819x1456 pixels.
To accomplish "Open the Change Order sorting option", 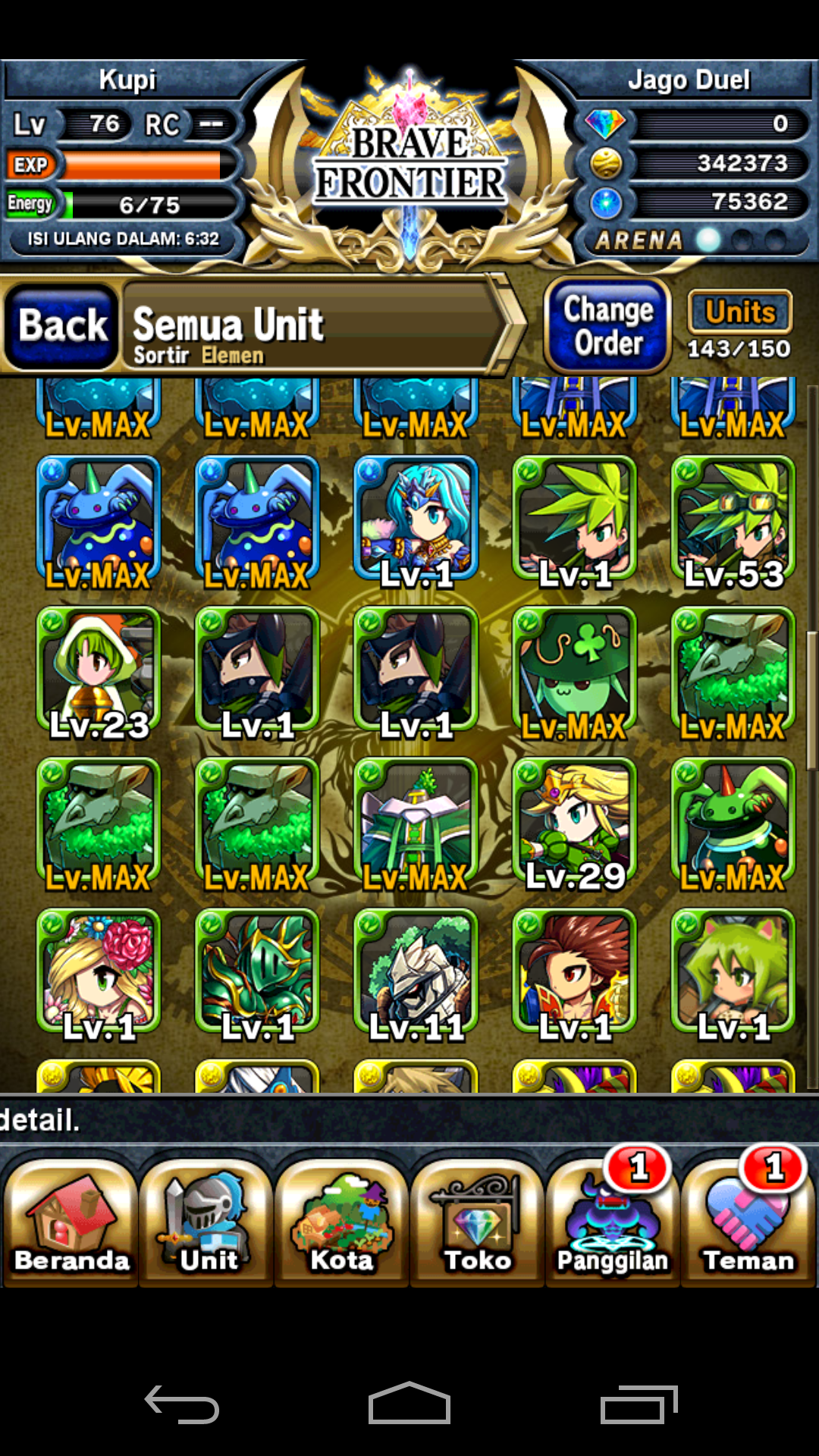I will 607,326.
